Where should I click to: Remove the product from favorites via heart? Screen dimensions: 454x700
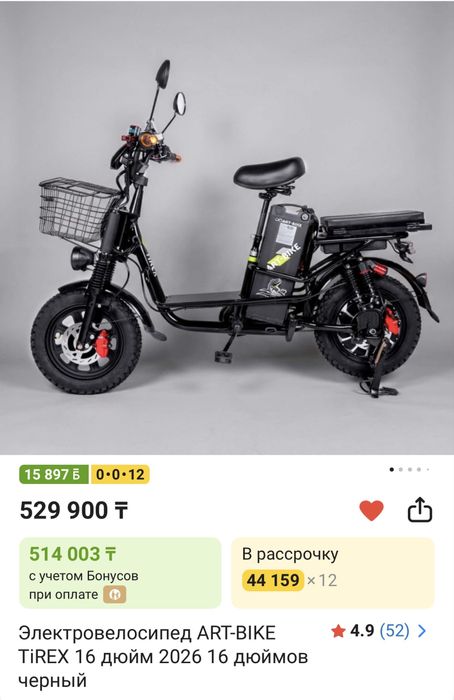tap(371, 510)
